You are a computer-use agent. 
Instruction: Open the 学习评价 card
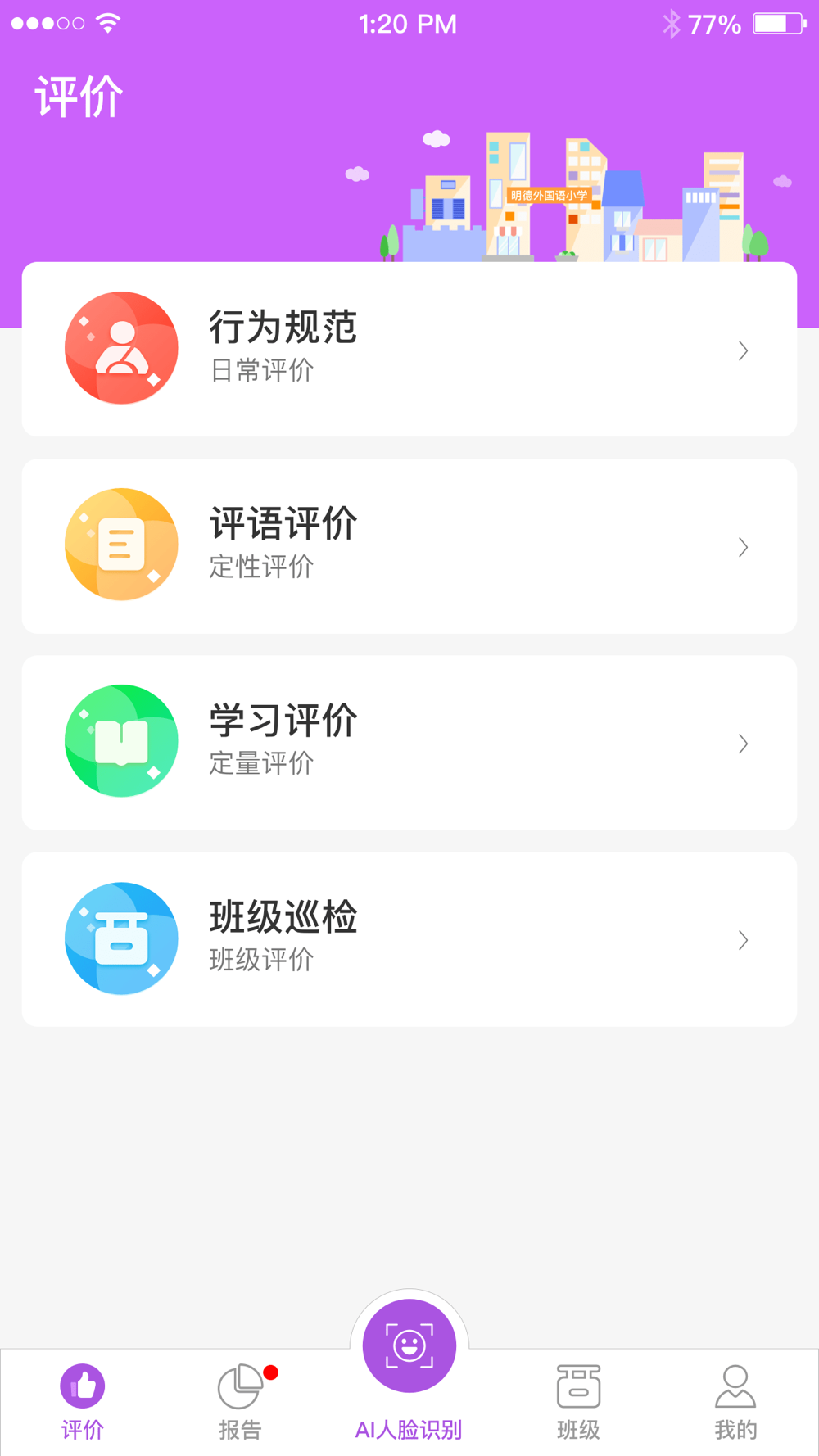409,743
